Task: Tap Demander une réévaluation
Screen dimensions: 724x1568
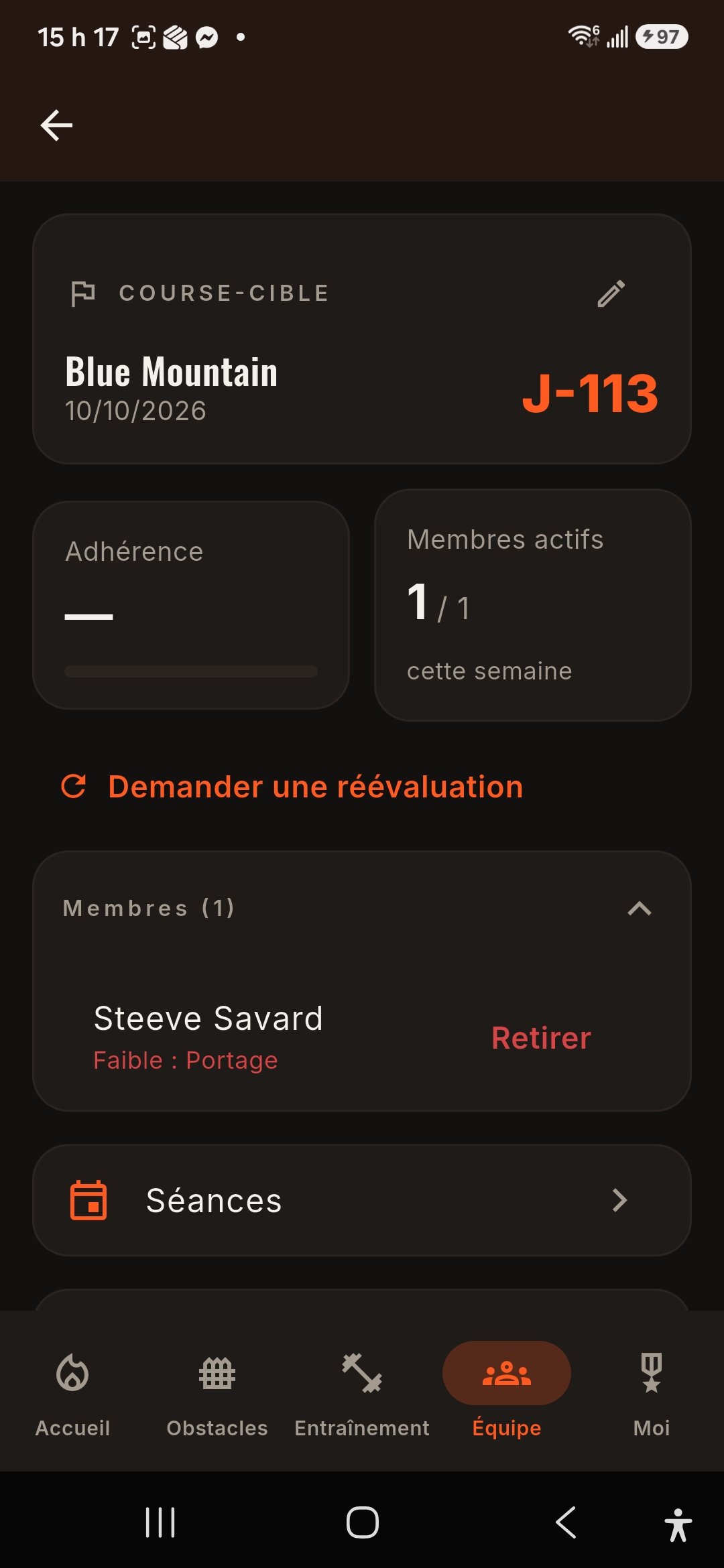Action: pyautogui.click(x=292, y=787)
